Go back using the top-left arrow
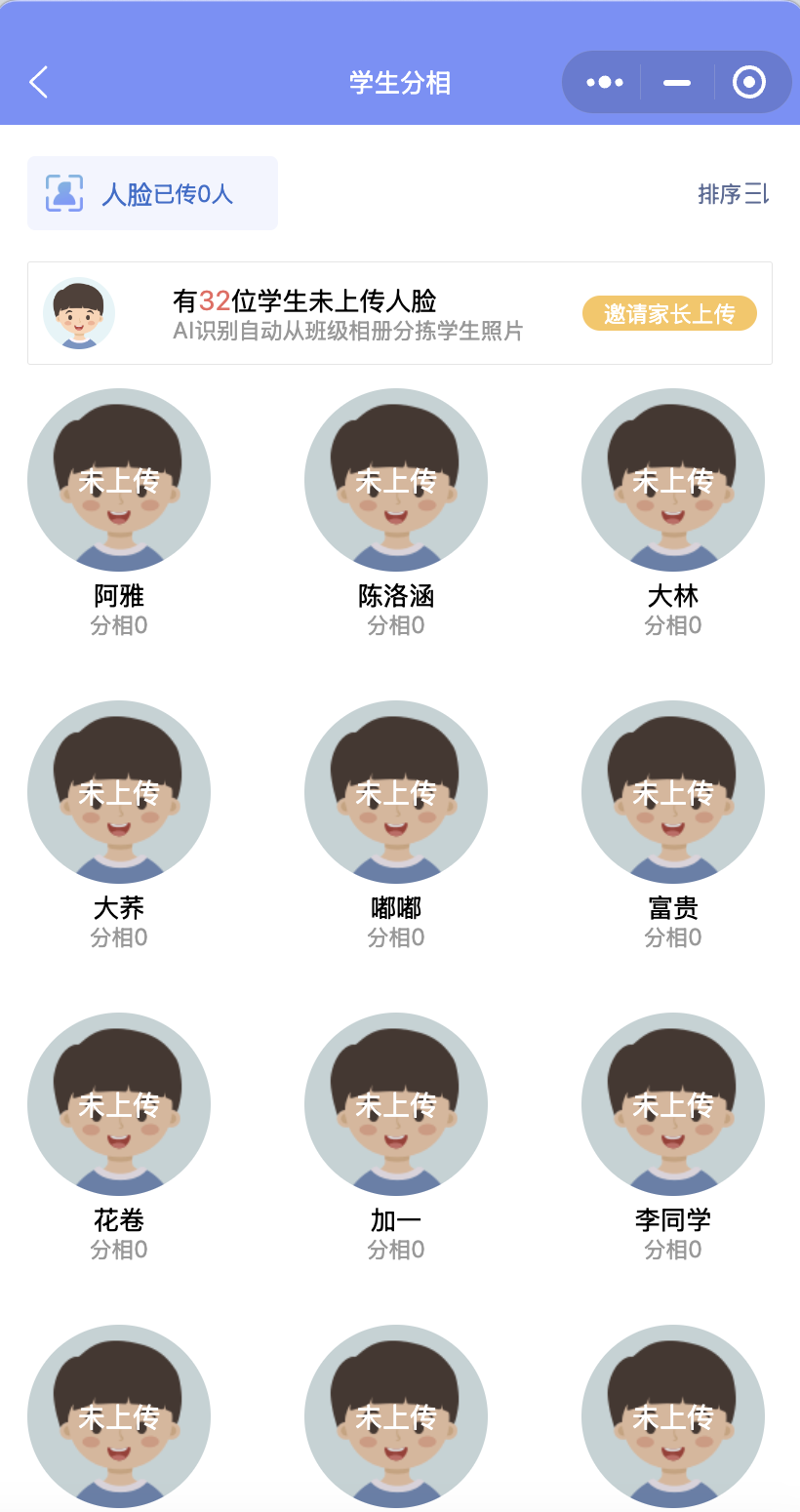This screenshot has height=1512, width=800. [x=39, y=83]
